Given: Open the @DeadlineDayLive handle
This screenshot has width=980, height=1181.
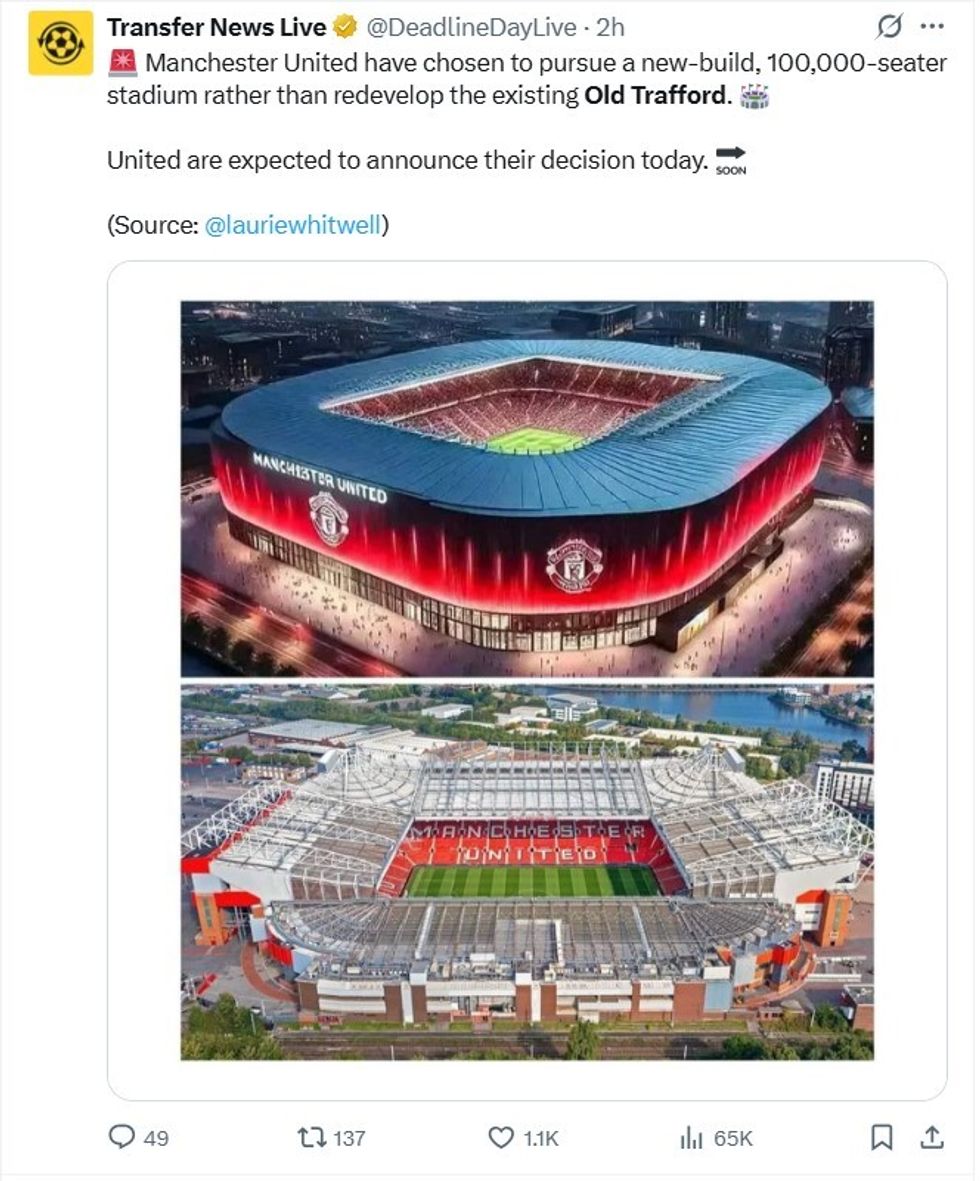Looking at the screenshot, I should [x=471, y=27].
